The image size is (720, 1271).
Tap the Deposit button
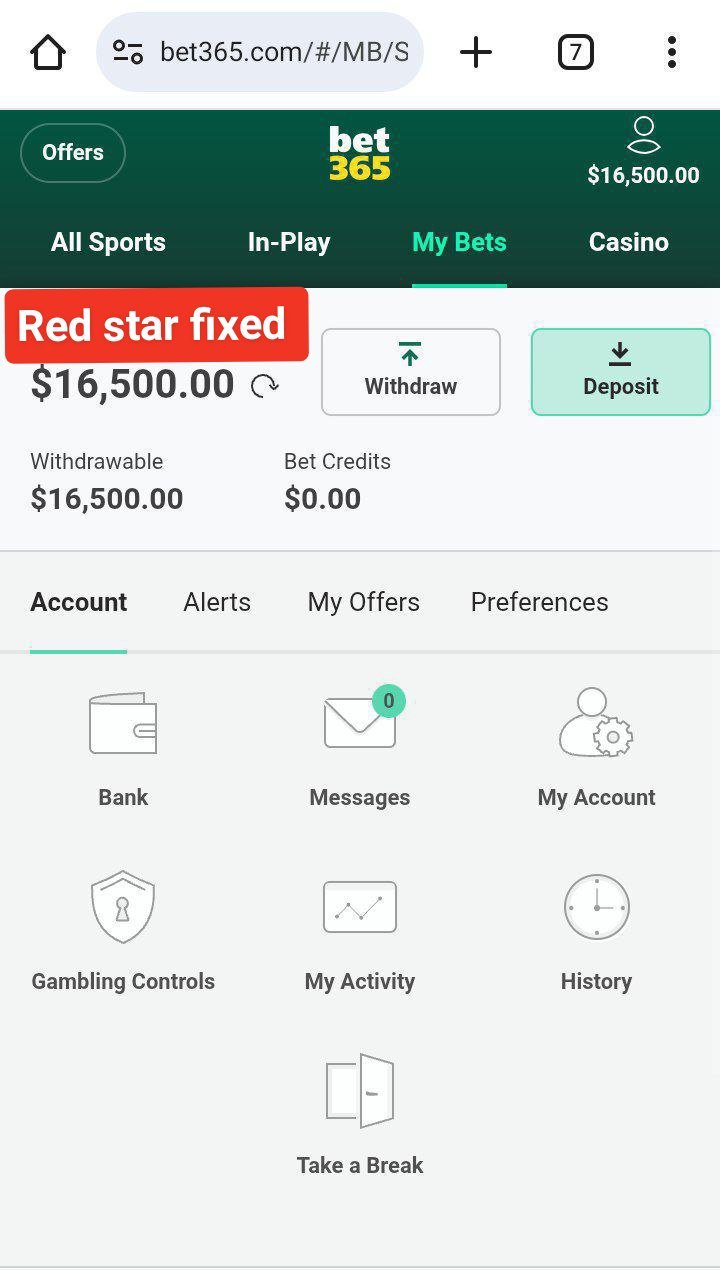tap(620, 371)
